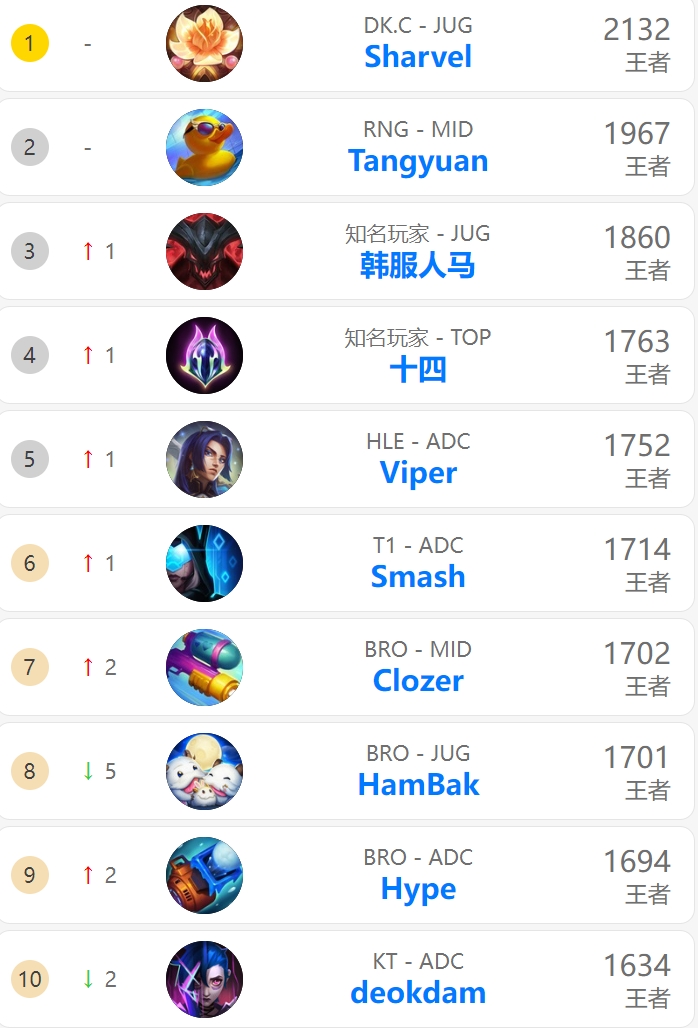Select Viper from the ranking list
This screenshot has width=698, height=1028.
click(418, 473)
